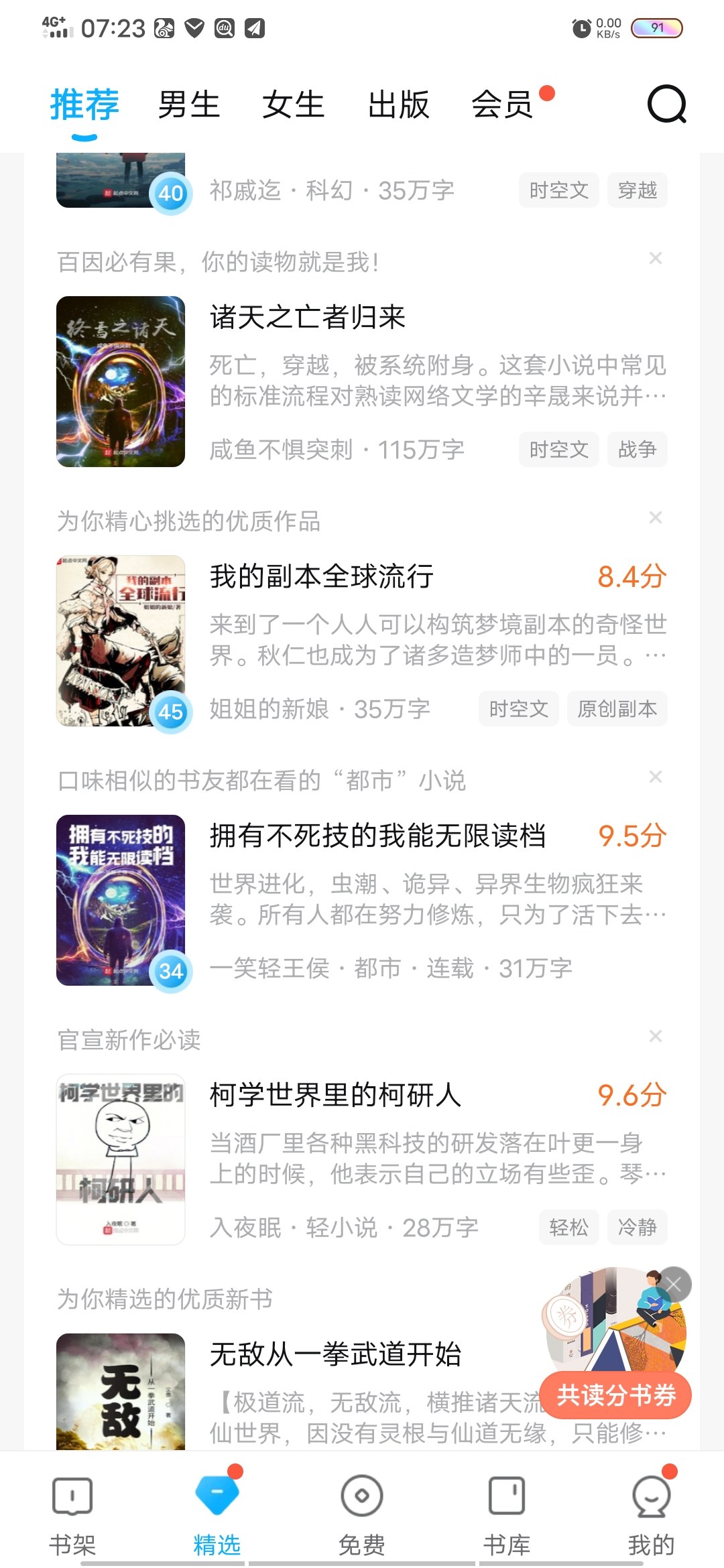
Task: Open the book 我的副本全球流行
Action: click(x=322, y=577)
